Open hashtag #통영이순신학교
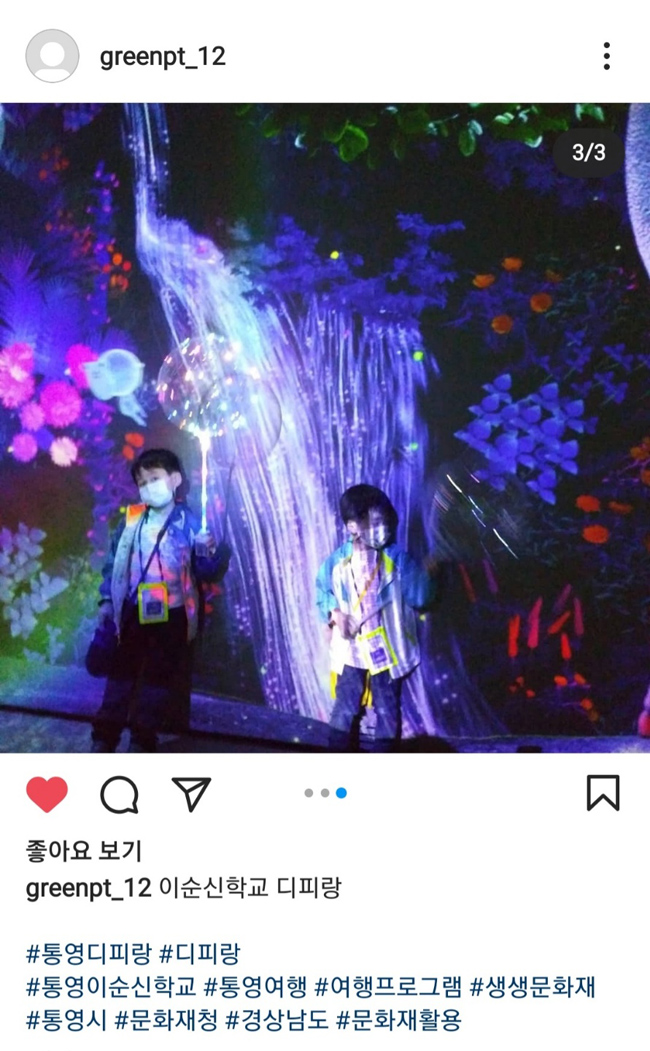This screenshot has height=1051, width=650. pos(111,987)
